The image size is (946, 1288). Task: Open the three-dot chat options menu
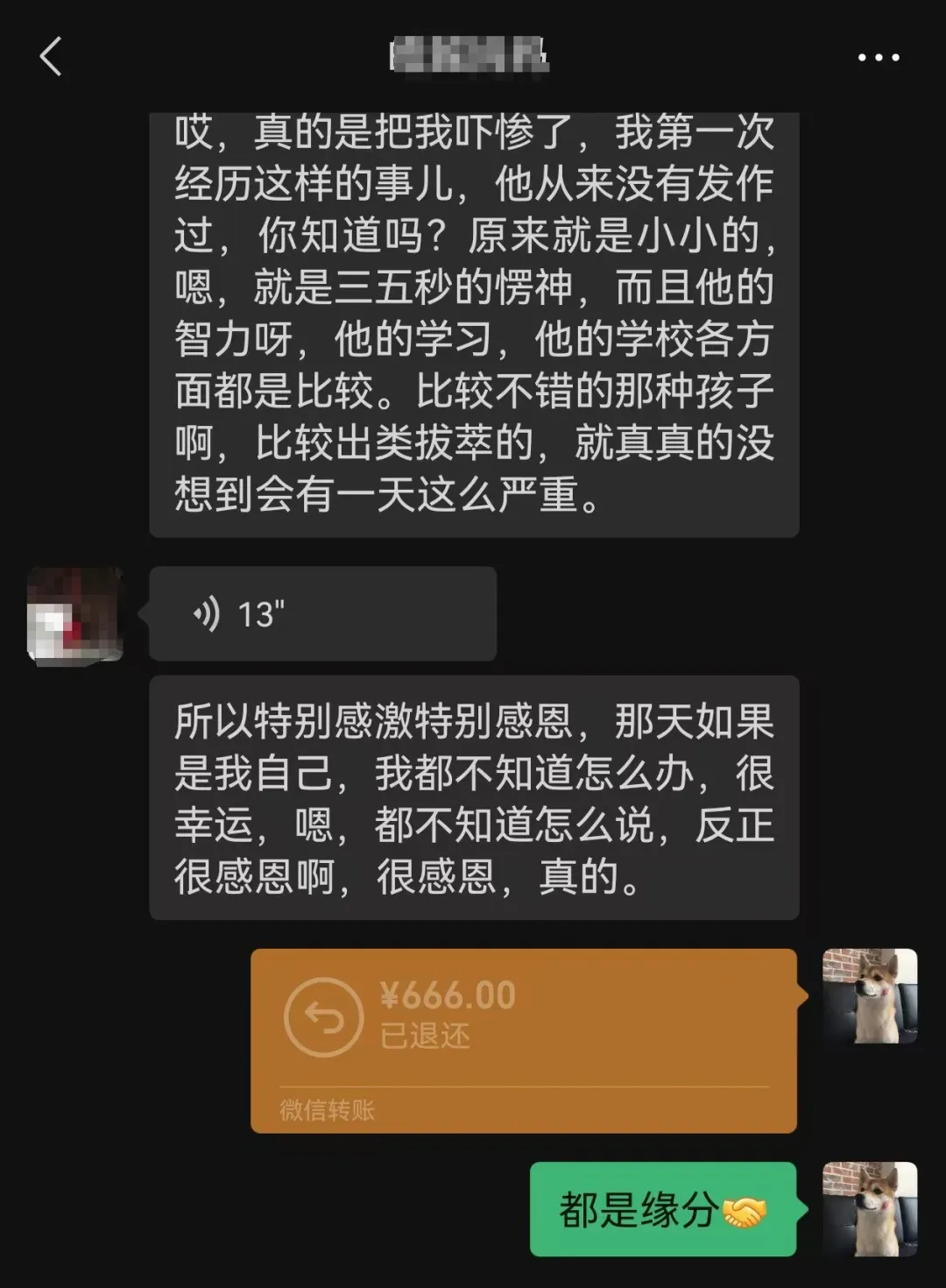(x=878, y=58)
